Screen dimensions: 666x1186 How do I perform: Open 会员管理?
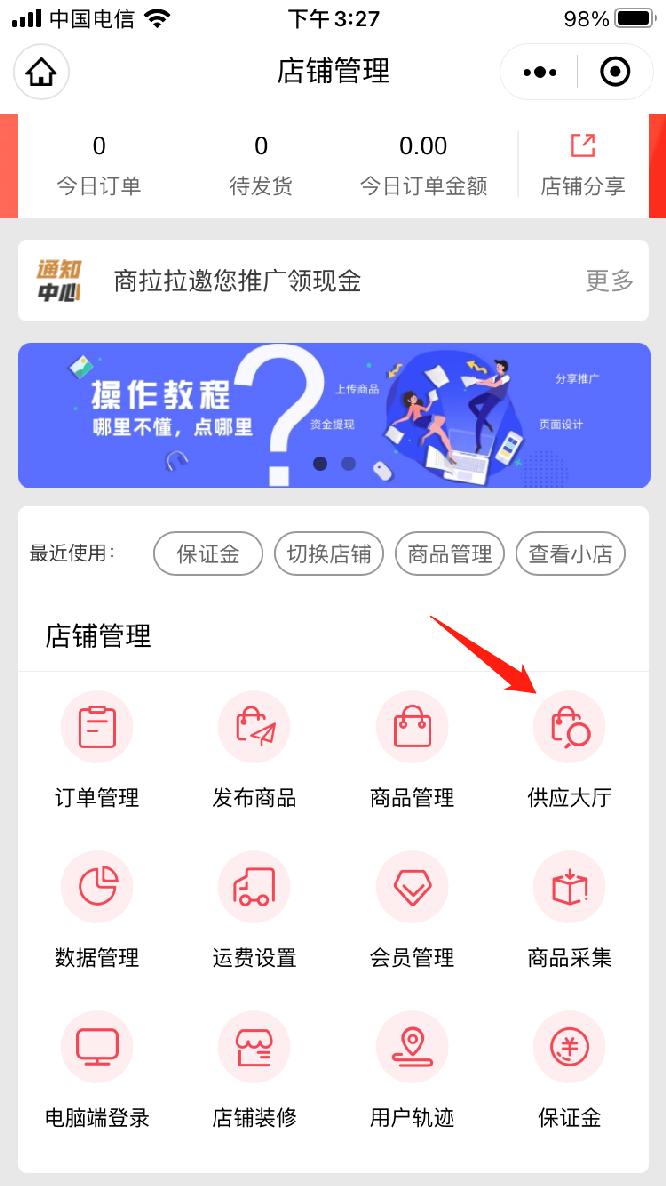coord(412,908)
